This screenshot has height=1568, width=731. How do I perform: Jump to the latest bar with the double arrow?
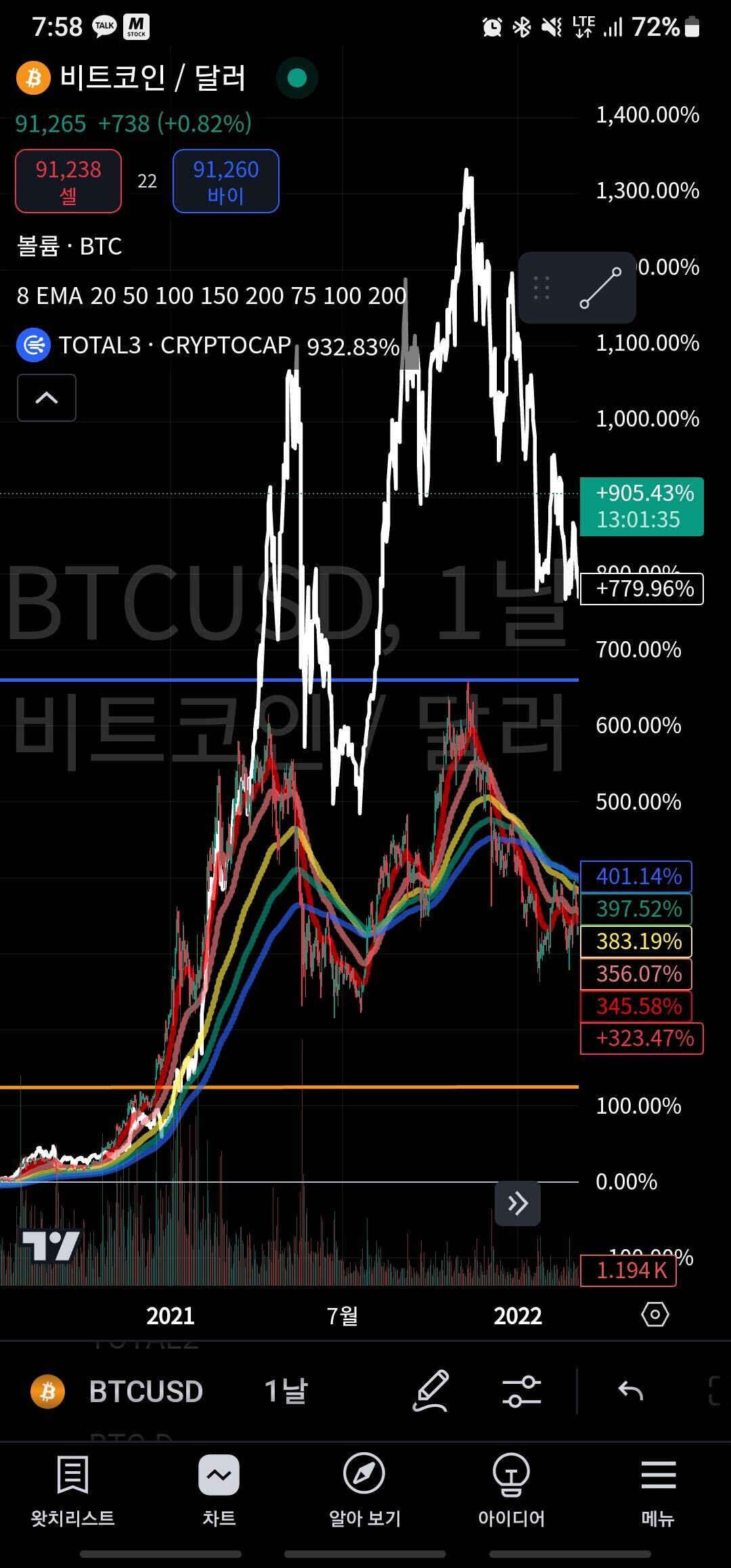pos(517,1203)
